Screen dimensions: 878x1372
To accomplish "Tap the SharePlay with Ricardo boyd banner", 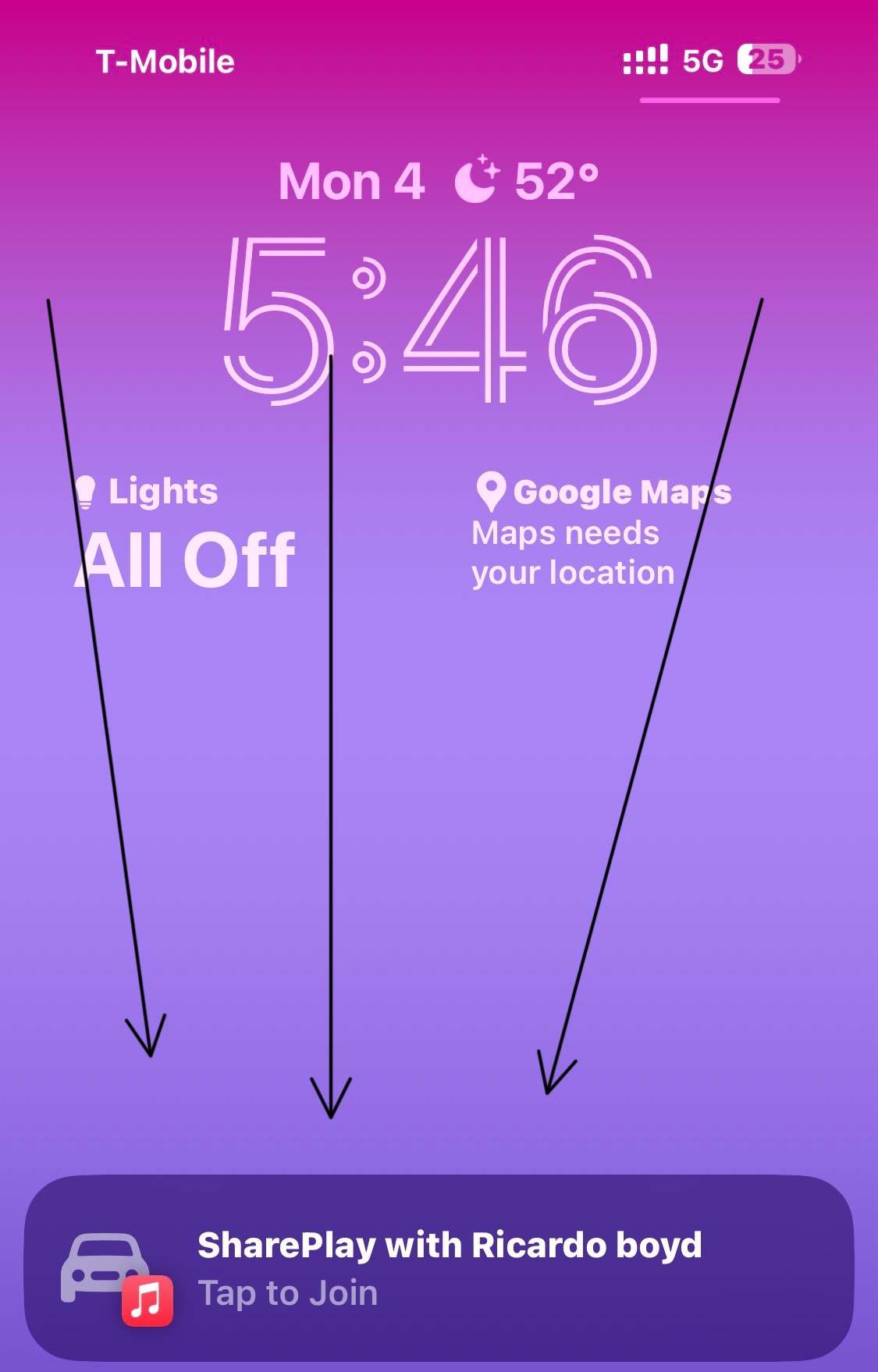I will (x=439, y=1268).
